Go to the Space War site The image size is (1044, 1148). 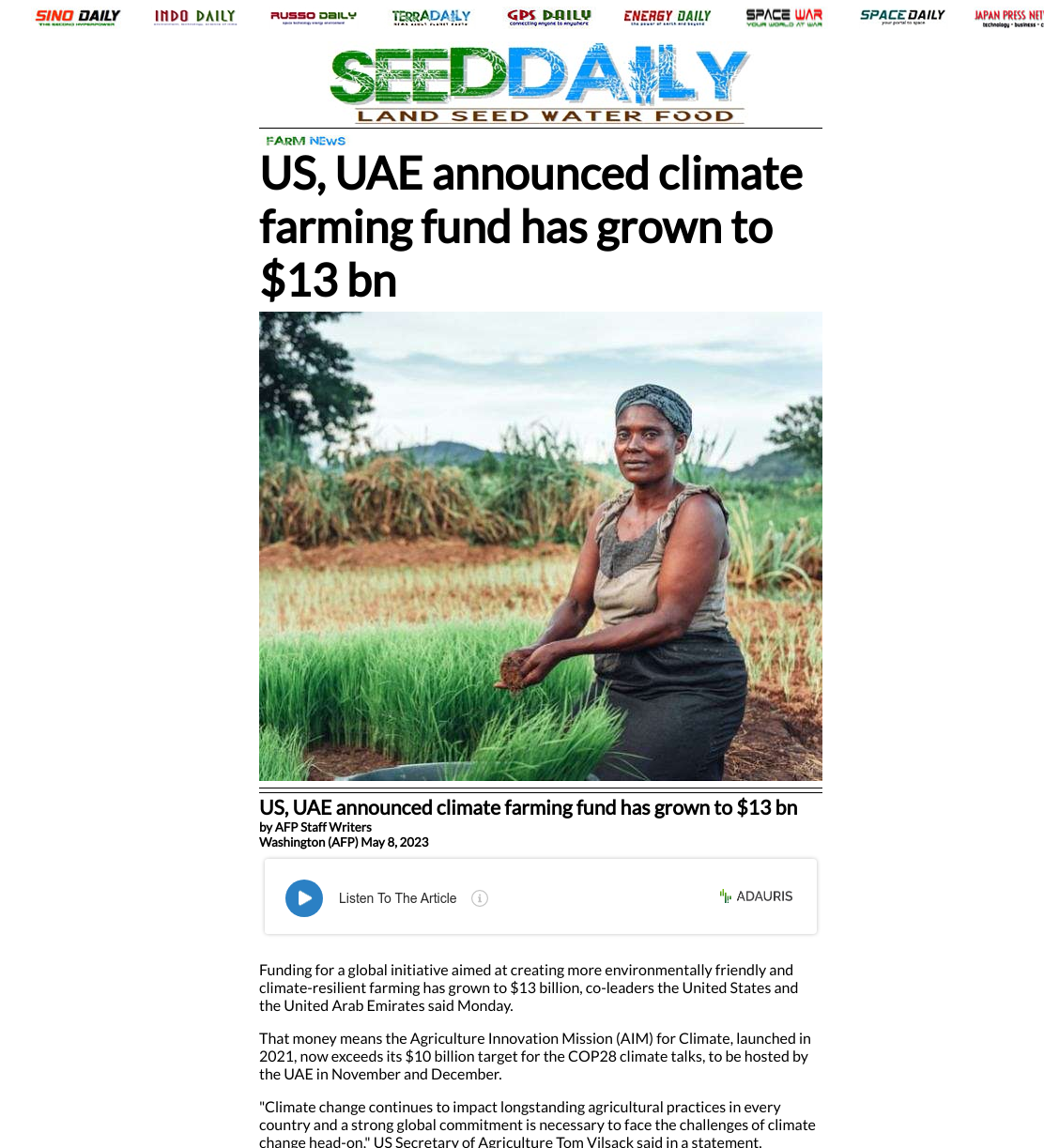pos(784,17)
